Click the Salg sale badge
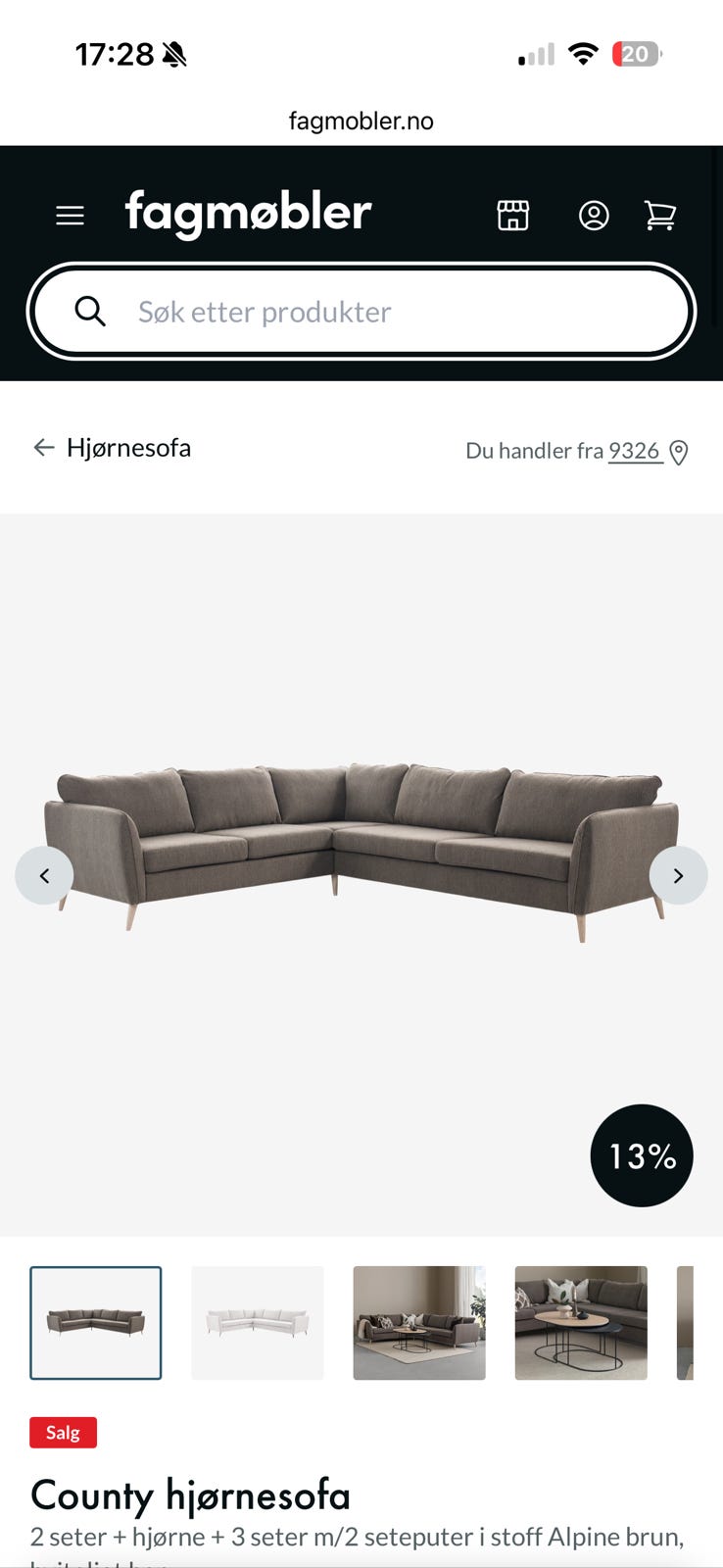 (63, 1432)
